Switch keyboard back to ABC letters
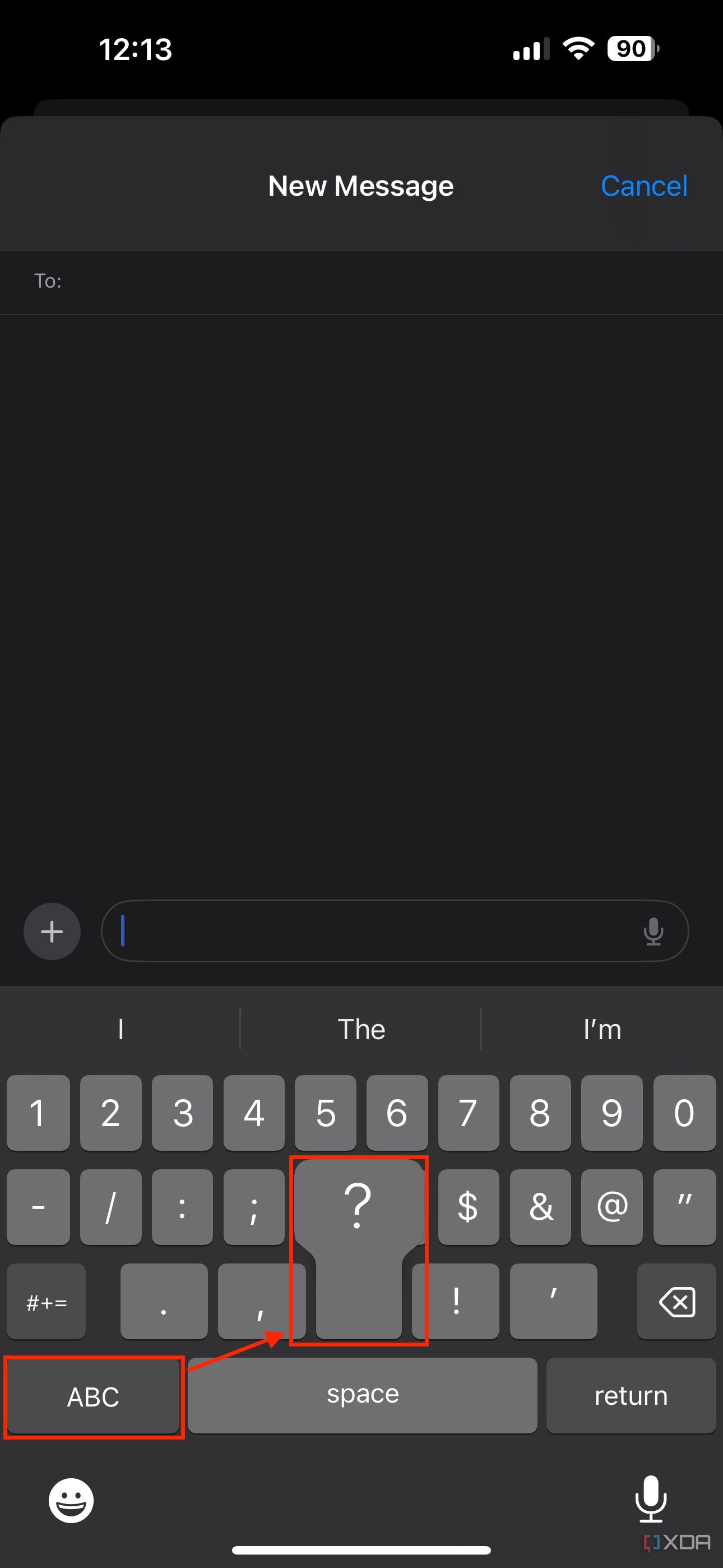The width and height of the screenshot is (723, 1568). pos(93,1397)
